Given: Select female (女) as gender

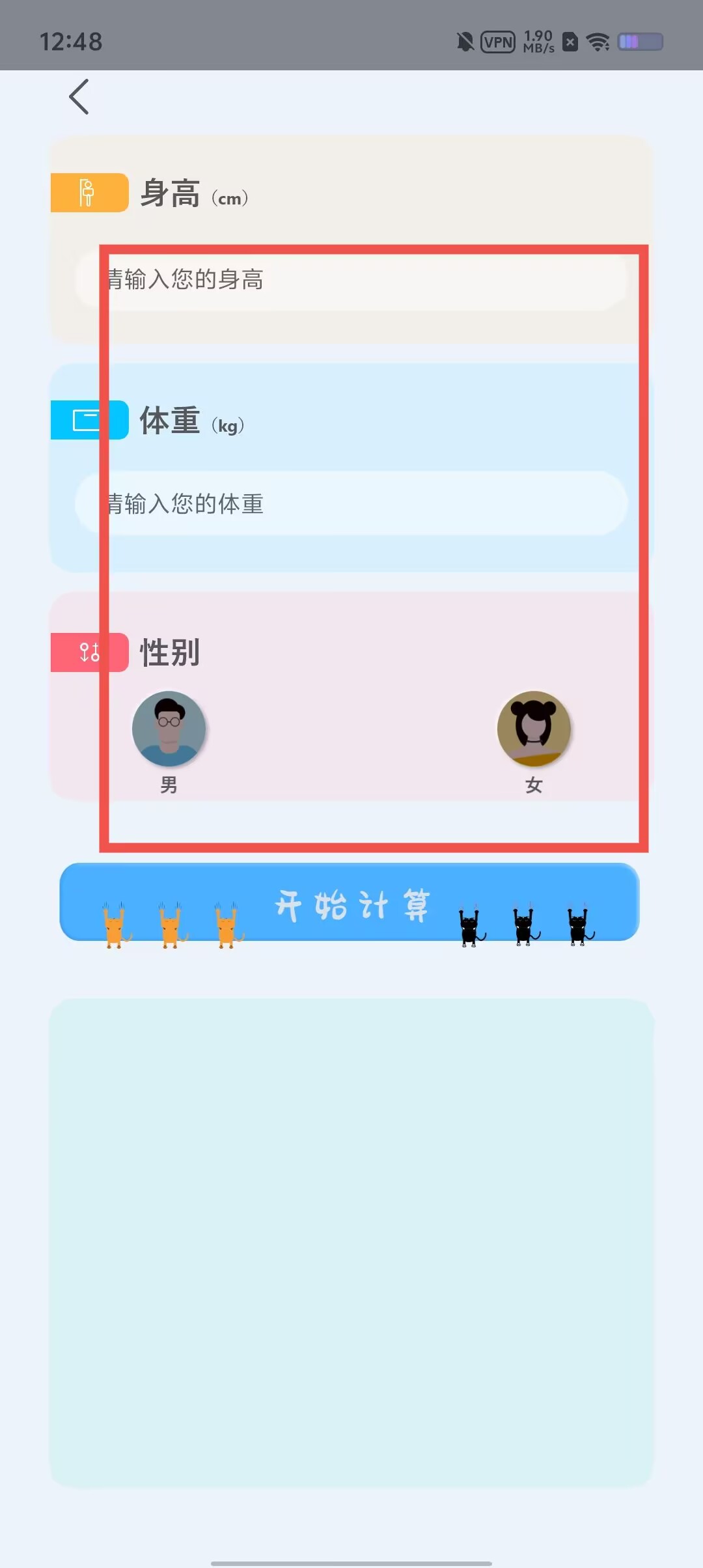Looking at the screenshot, I should pos(534,729).
